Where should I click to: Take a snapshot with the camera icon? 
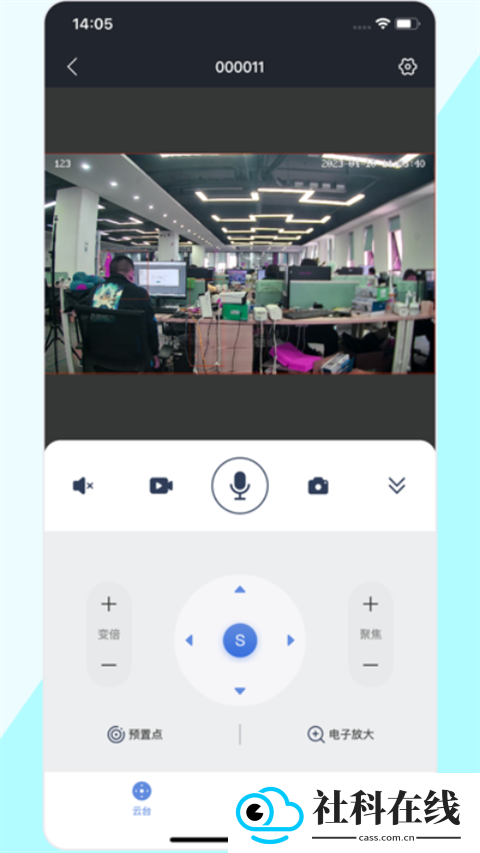pyautogui.click(x=318, y=485)
